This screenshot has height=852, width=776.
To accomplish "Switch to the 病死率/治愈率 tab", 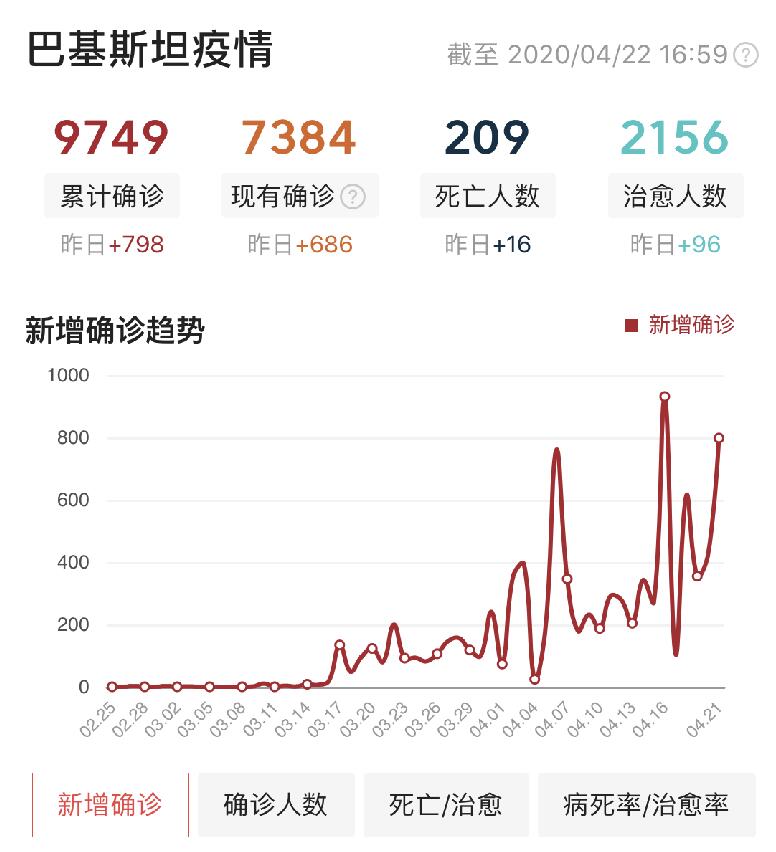I will point(646,804).
